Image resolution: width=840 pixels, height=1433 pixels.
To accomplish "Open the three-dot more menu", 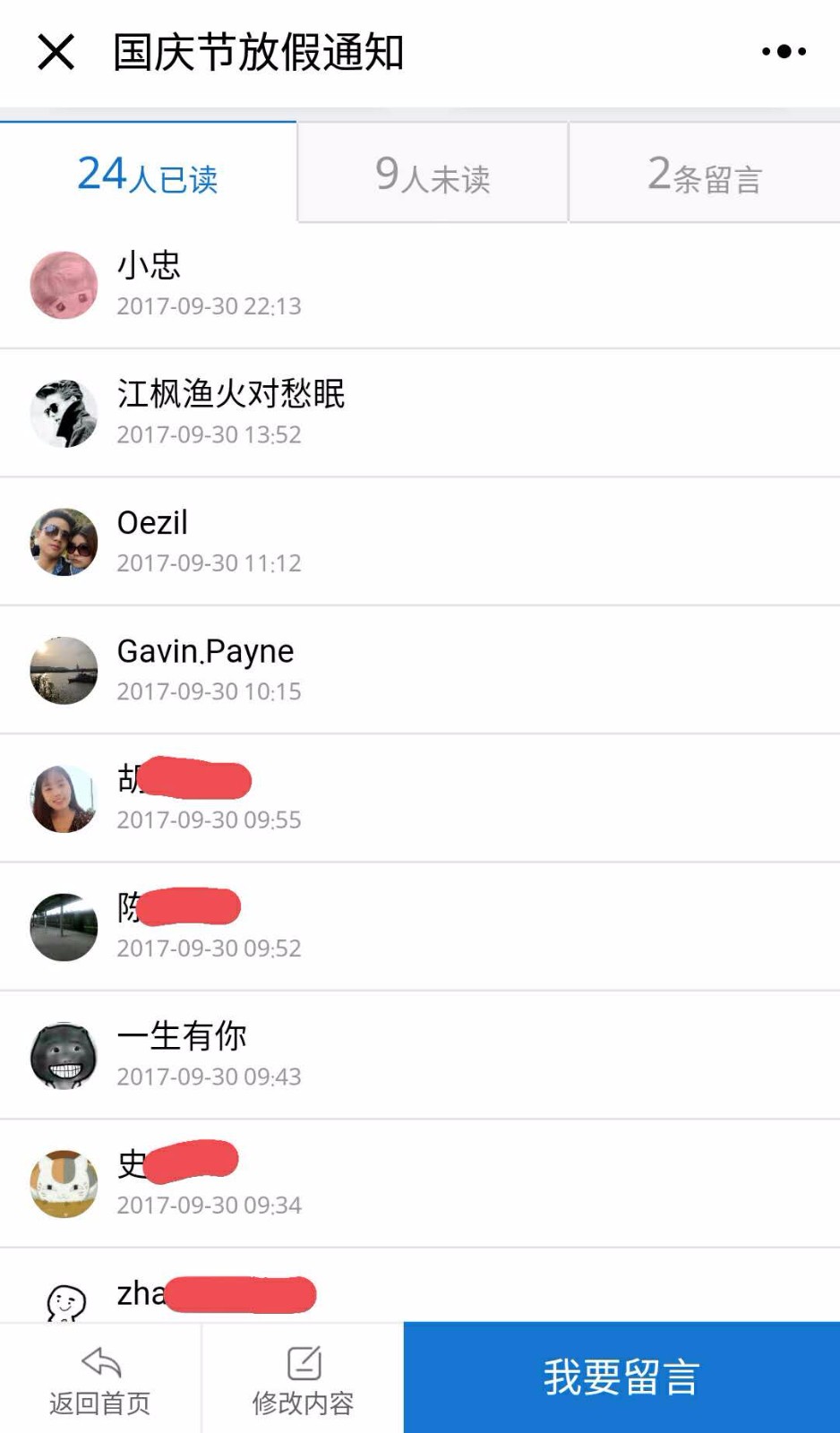I will tap(784, 52).
